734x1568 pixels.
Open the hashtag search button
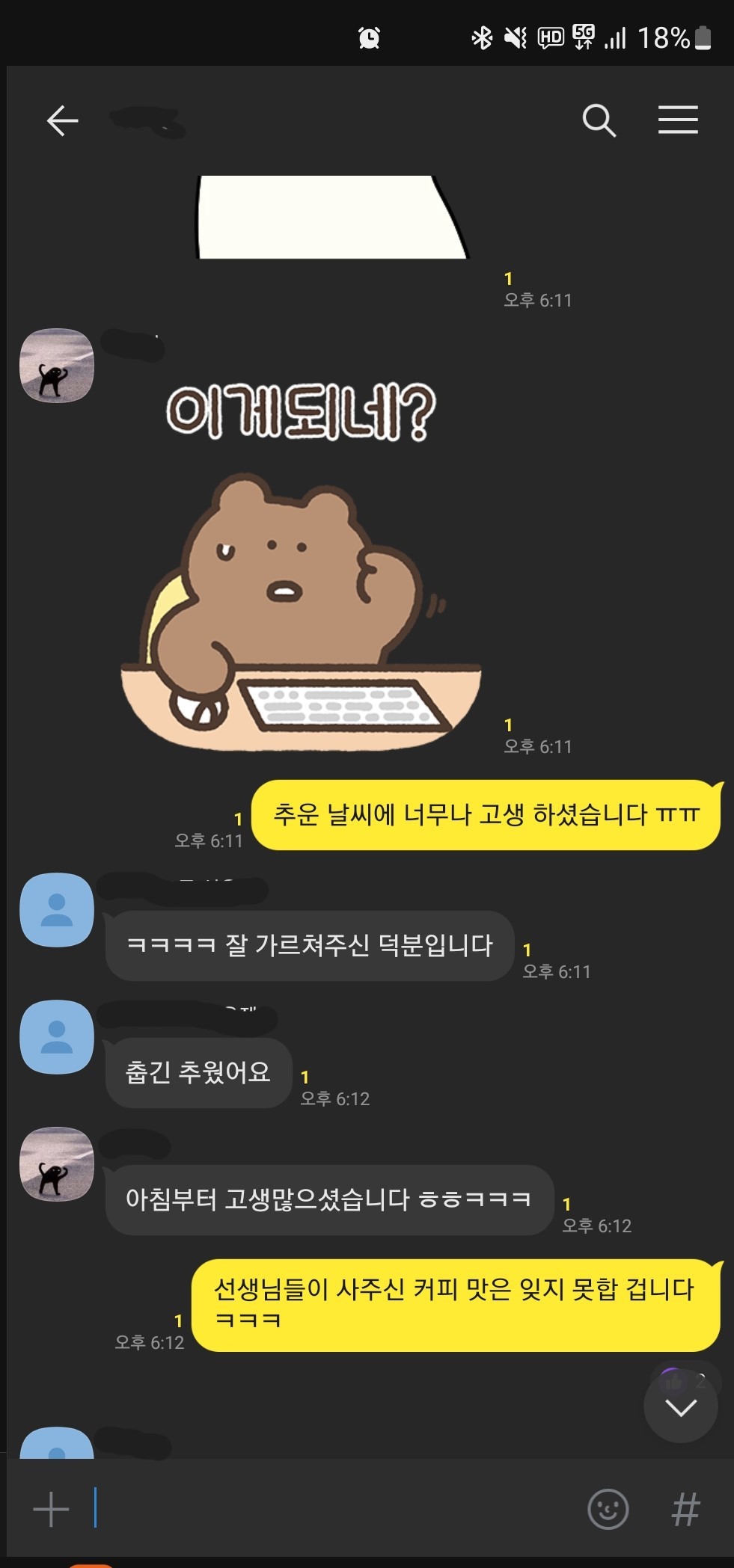[685, 1508]
